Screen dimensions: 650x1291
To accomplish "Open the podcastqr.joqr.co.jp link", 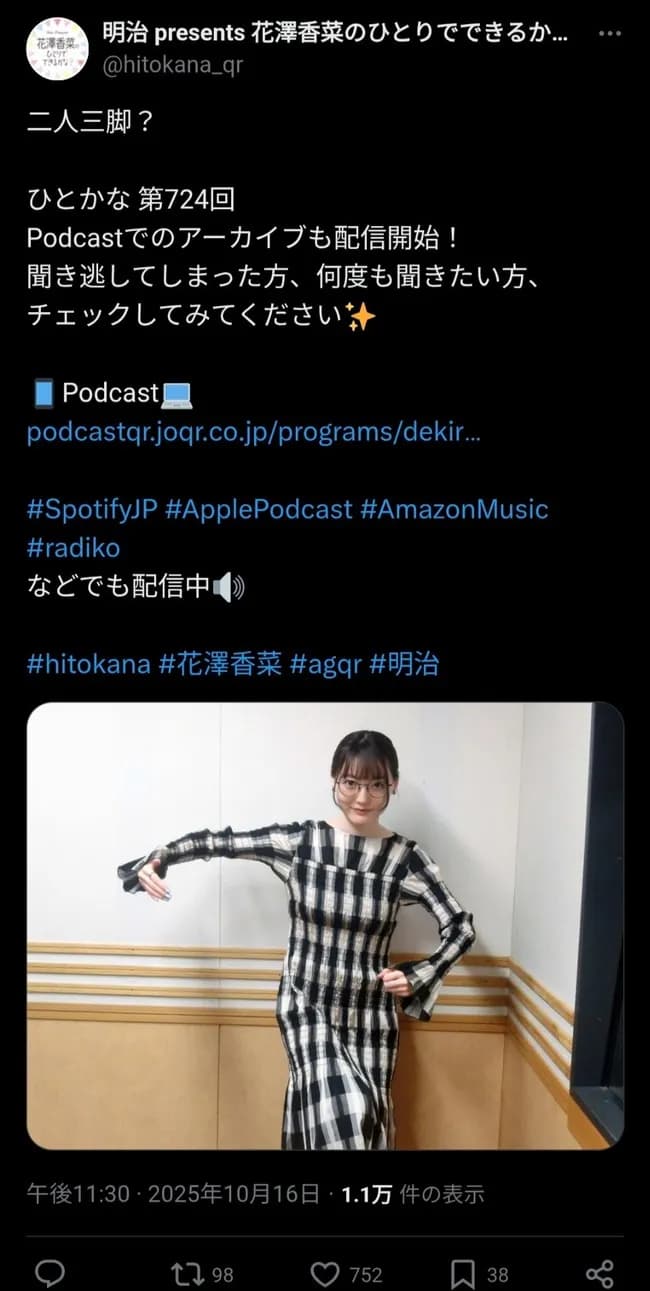I will pos(253,435).
